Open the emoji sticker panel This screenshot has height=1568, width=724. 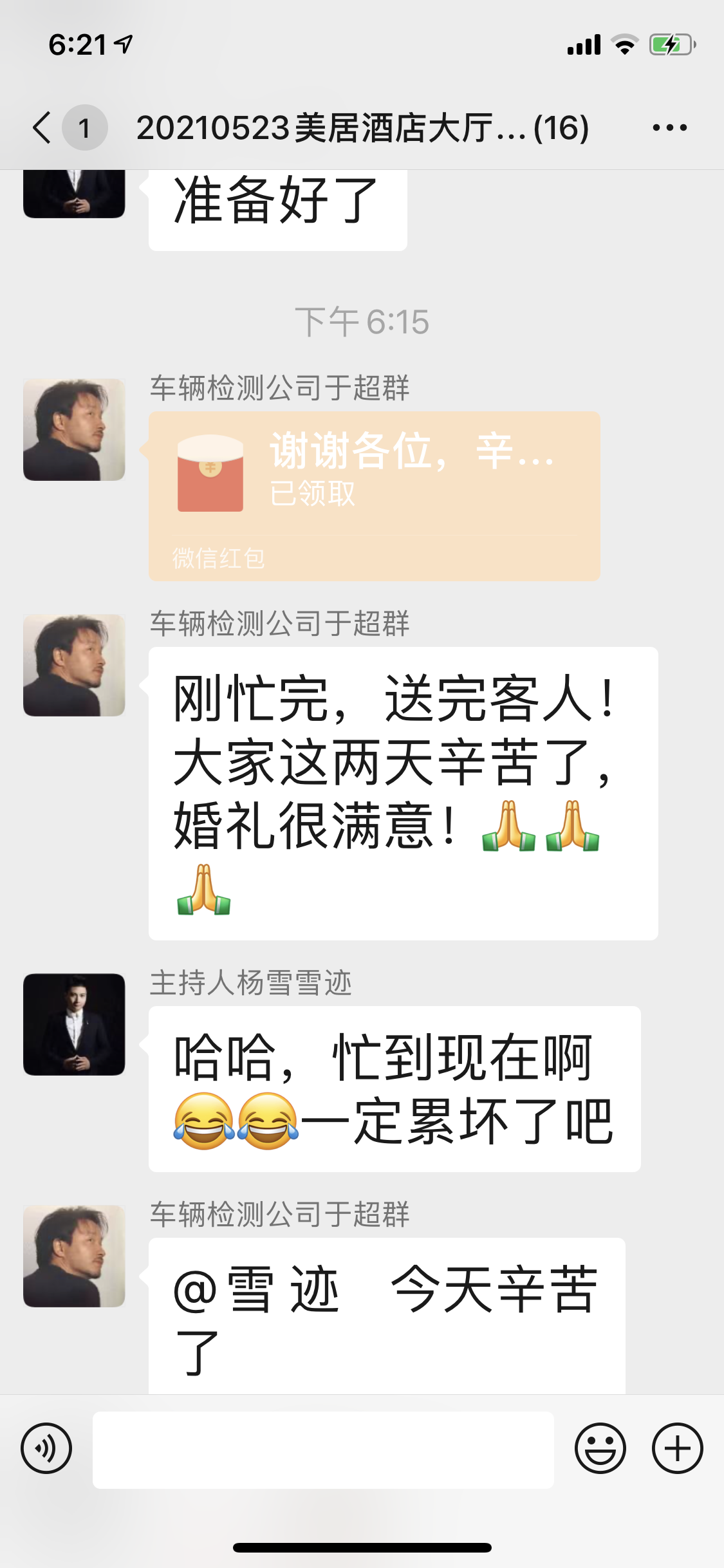(600, 1448)
